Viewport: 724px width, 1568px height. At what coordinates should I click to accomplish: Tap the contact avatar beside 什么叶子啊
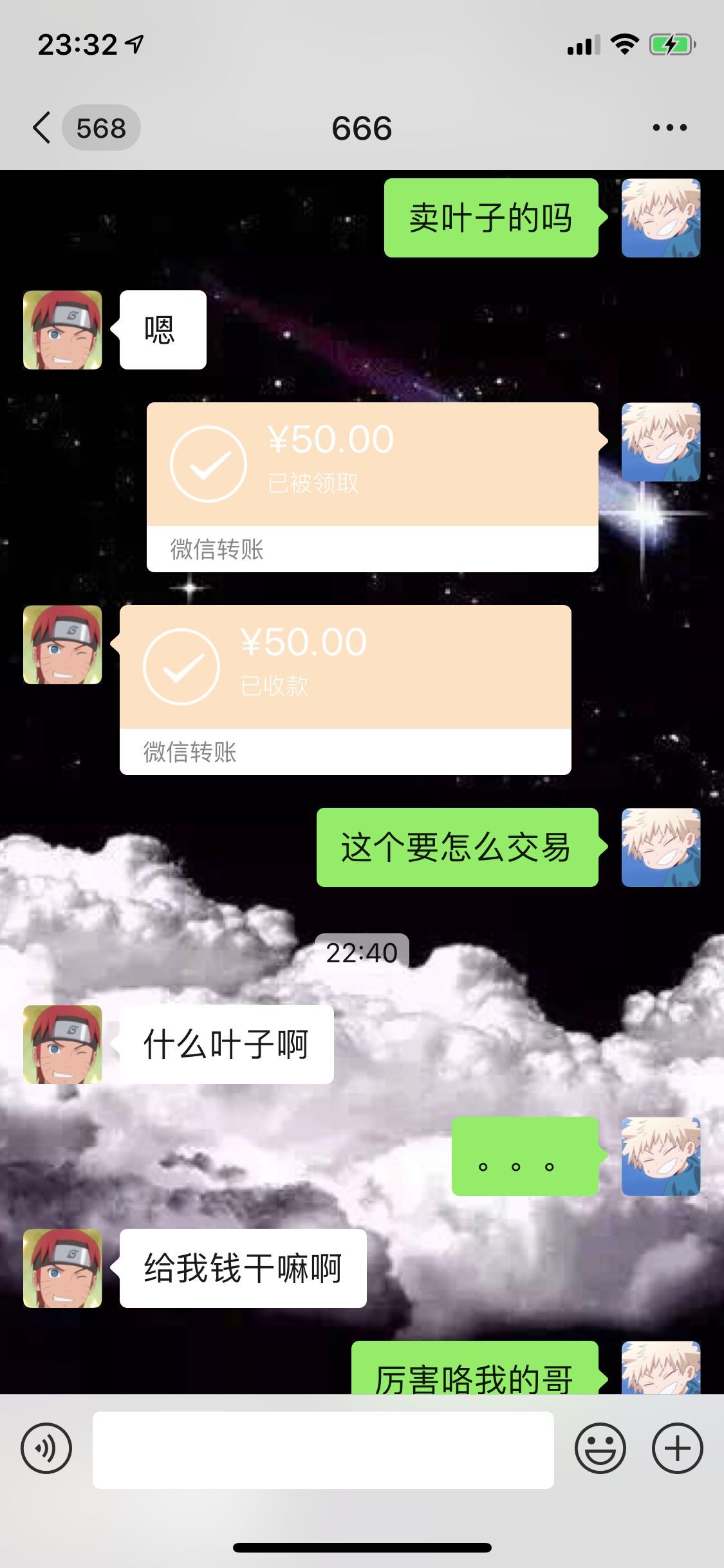point(62,1044)
